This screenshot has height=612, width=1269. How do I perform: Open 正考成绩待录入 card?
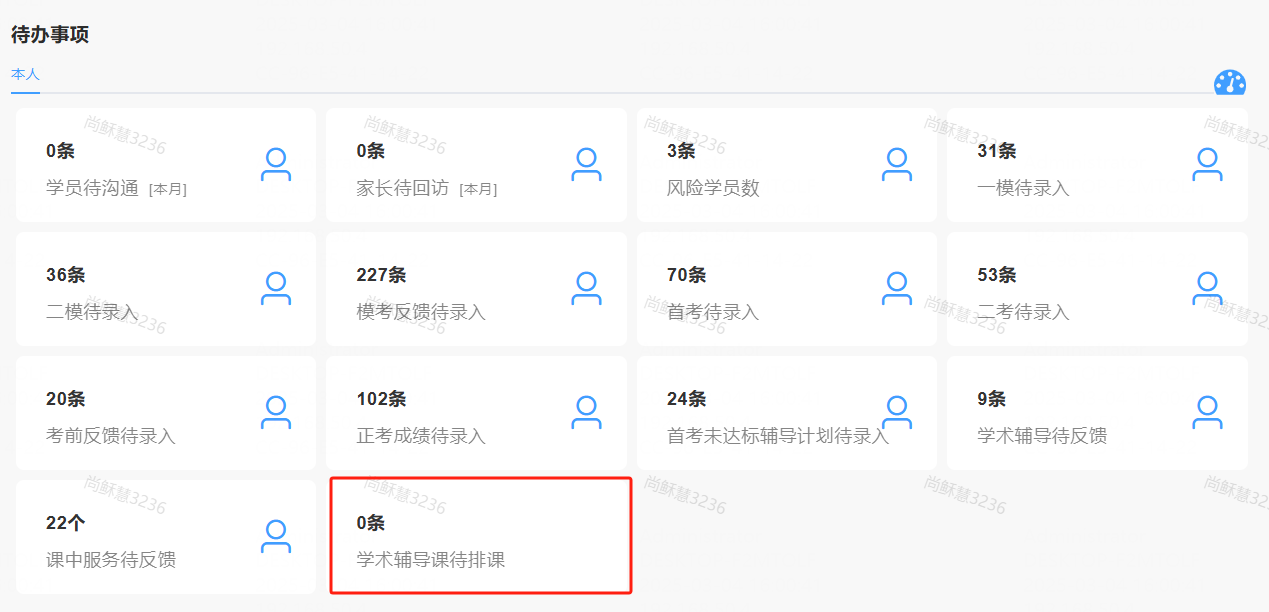[476, 413]
